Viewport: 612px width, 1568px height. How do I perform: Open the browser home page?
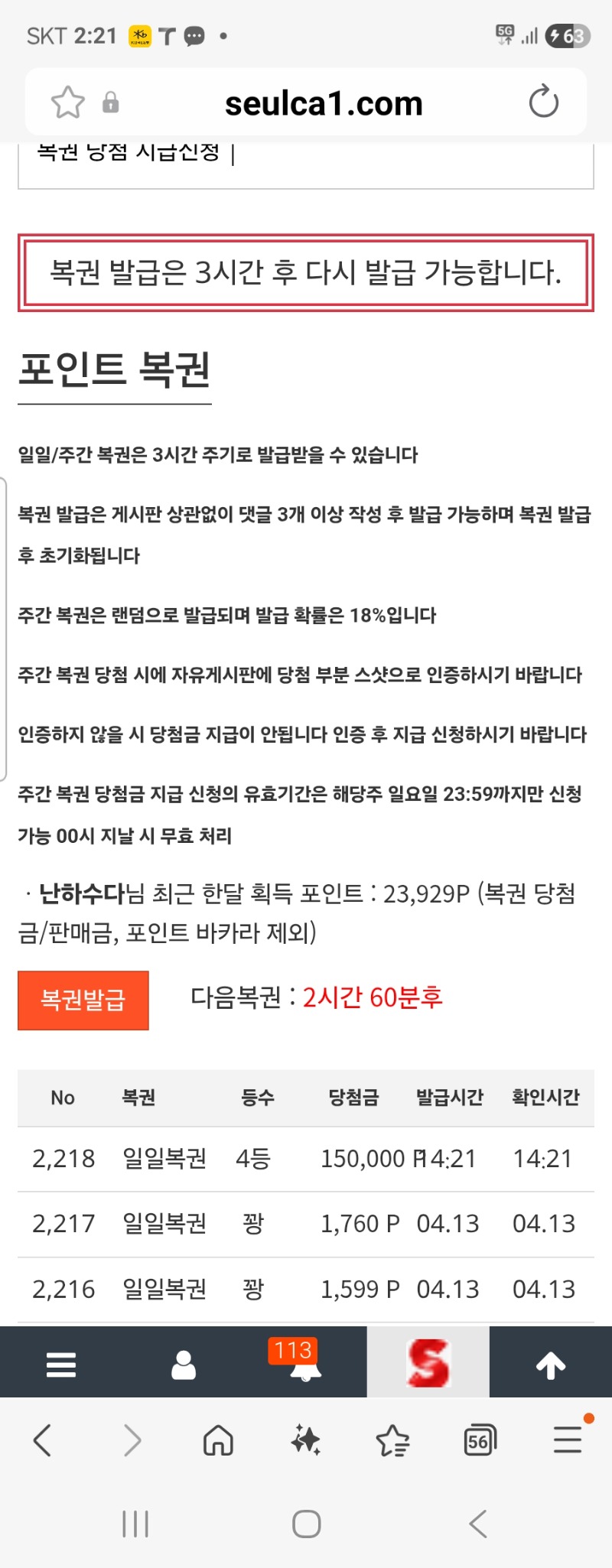pyautogui.click(x=218, y=1441)
